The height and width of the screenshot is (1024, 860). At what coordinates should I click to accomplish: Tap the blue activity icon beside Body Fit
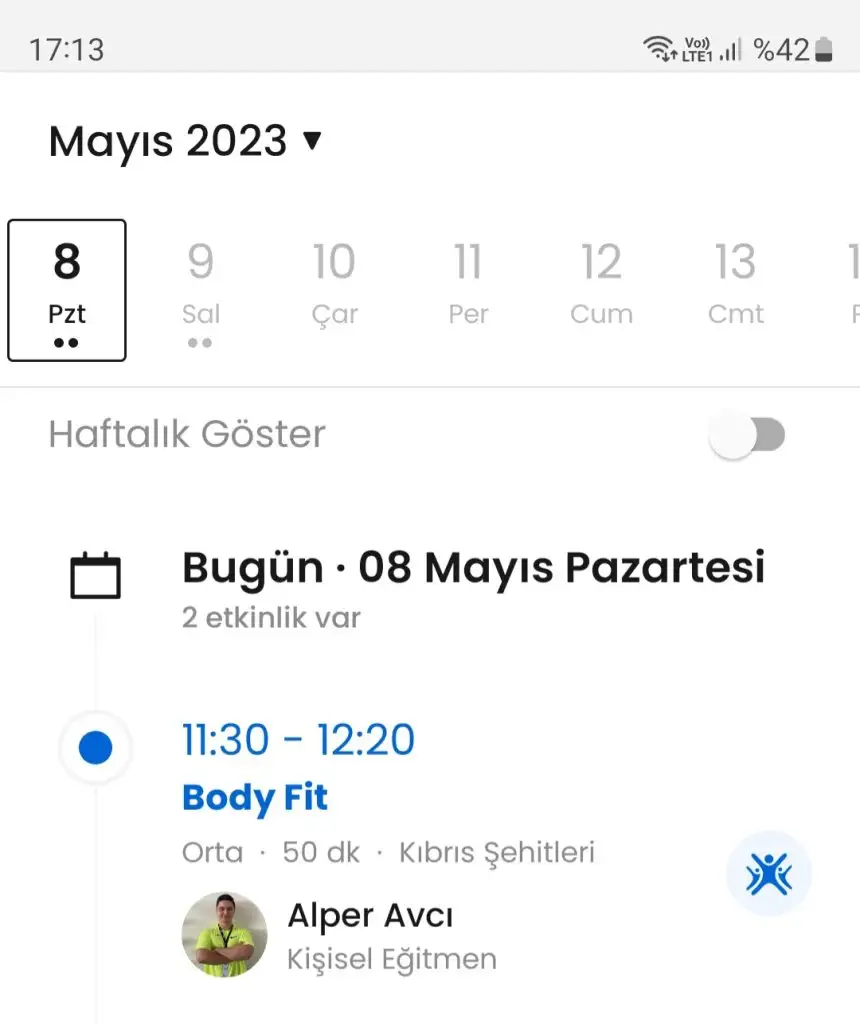click(x=768, y=874)
